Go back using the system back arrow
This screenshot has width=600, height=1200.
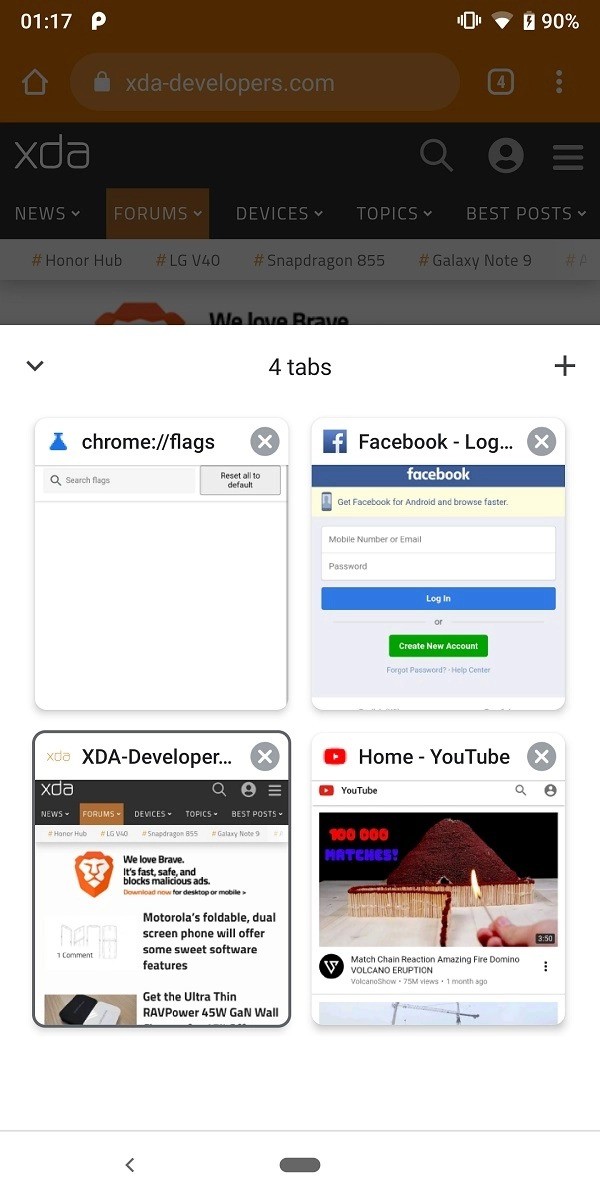[x=130, y=1165]
